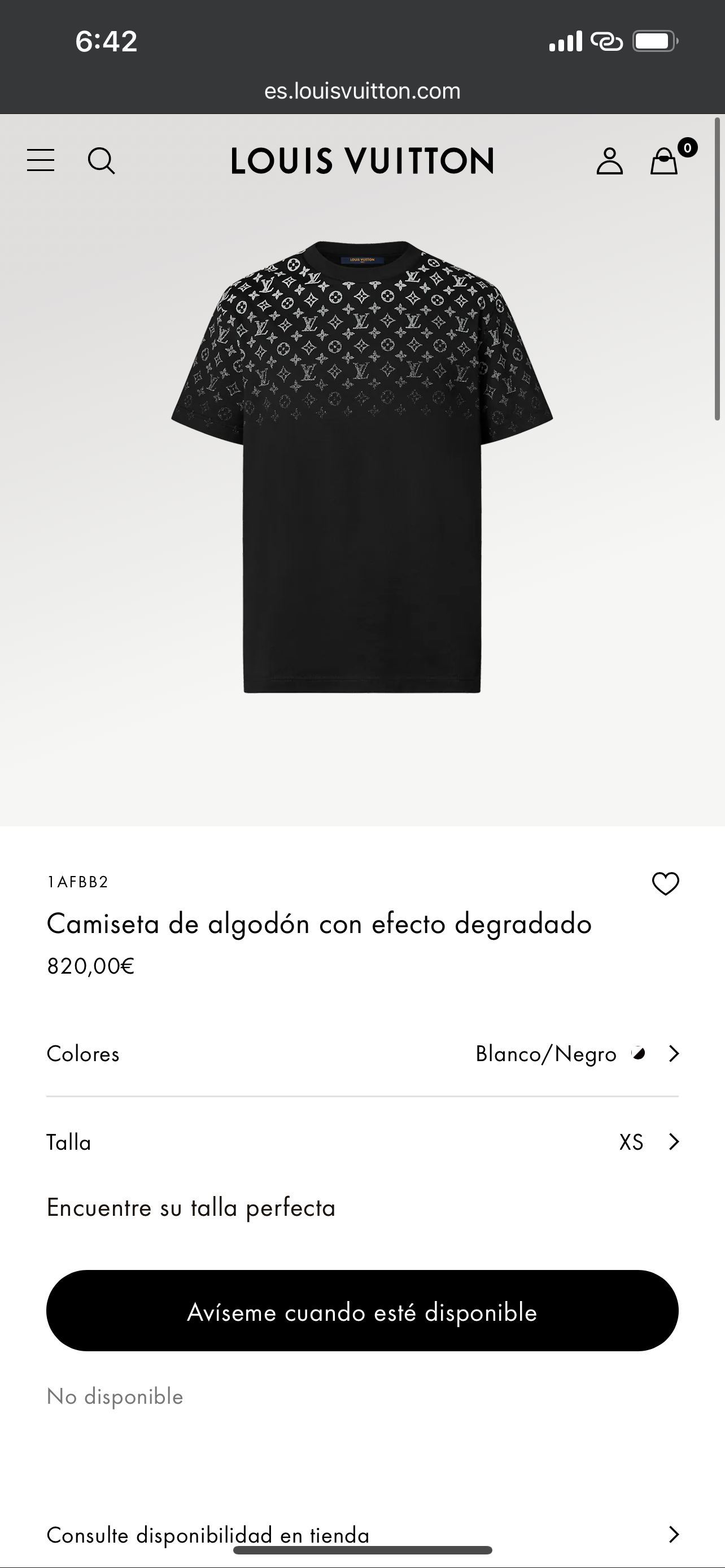Open the hamburger navigation menu
Image resolution: width=725 pixels, height=1568 pixels.
pos(41,161)
